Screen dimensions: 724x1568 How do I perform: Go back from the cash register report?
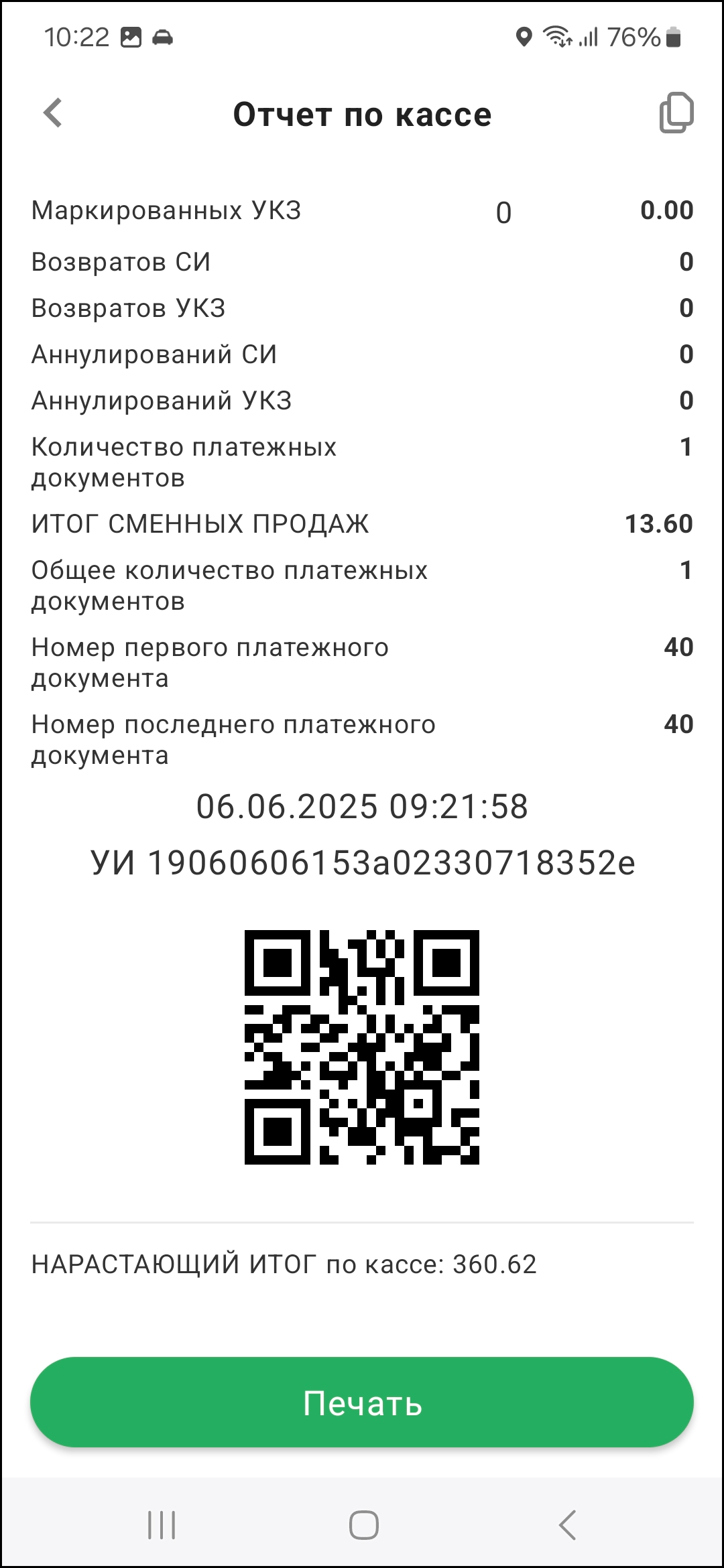[x=53, y=113]
